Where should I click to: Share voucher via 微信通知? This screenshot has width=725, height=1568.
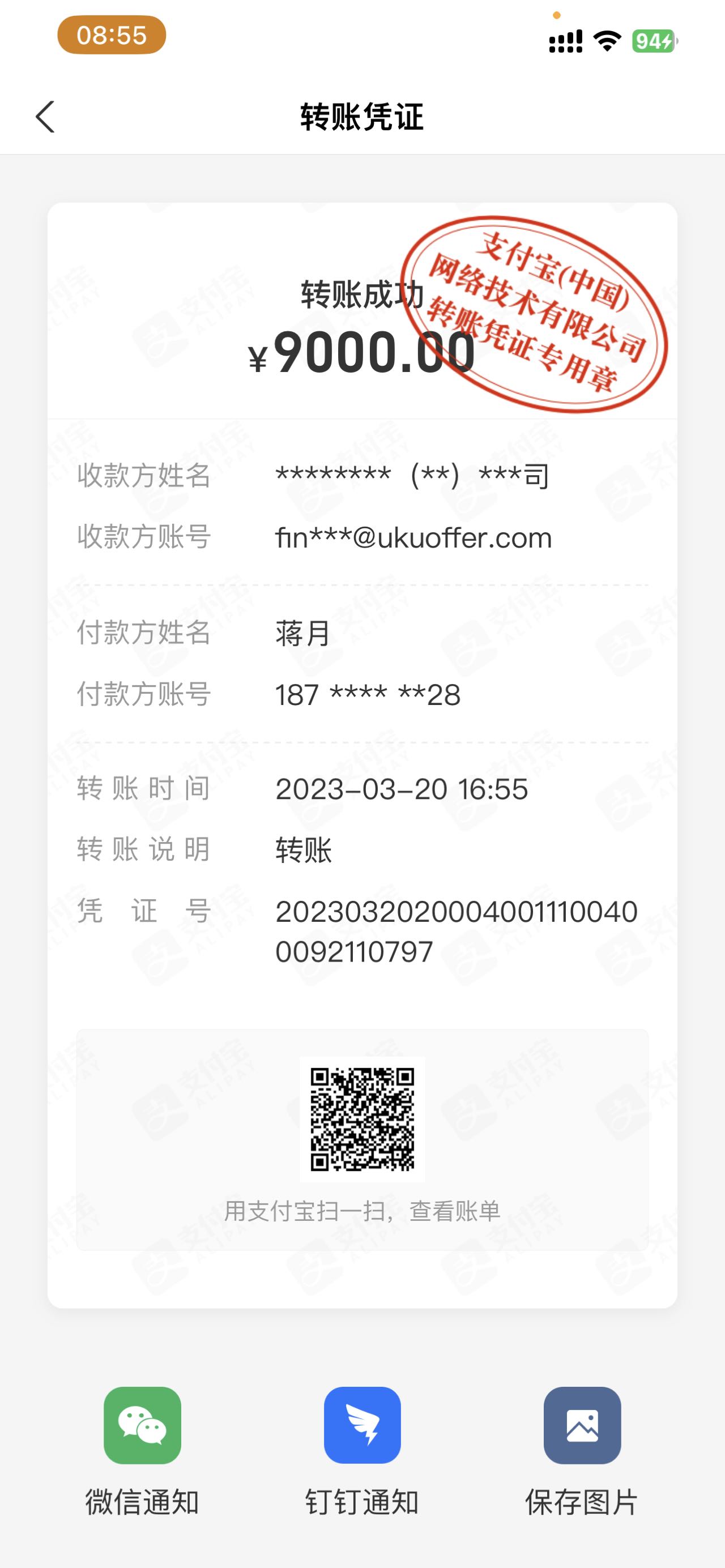142,1425
